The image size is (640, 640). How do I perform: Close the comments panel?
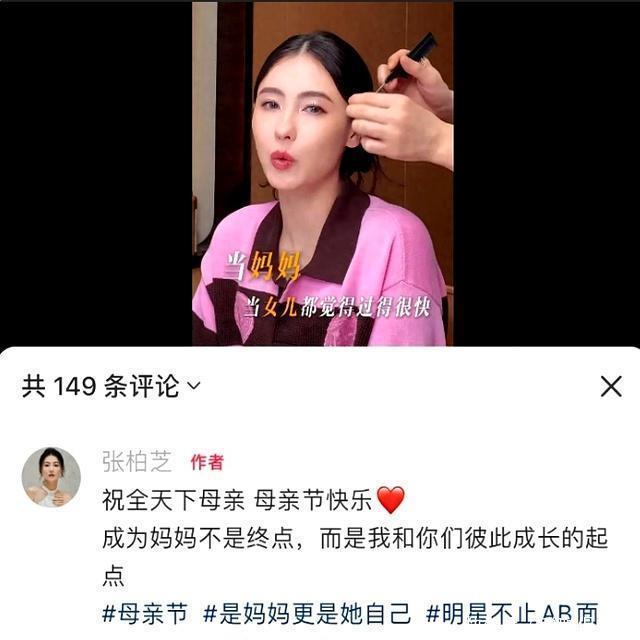[x=611, y=386]
